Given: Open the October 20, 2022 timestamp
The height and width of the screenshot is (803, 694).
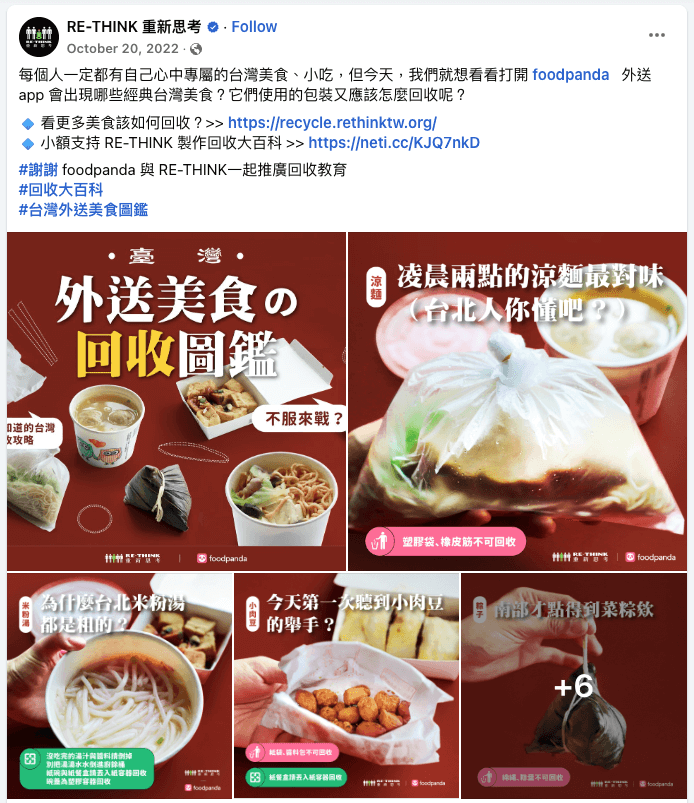Looking at the screenshot, I should click(x=124, y=48).
